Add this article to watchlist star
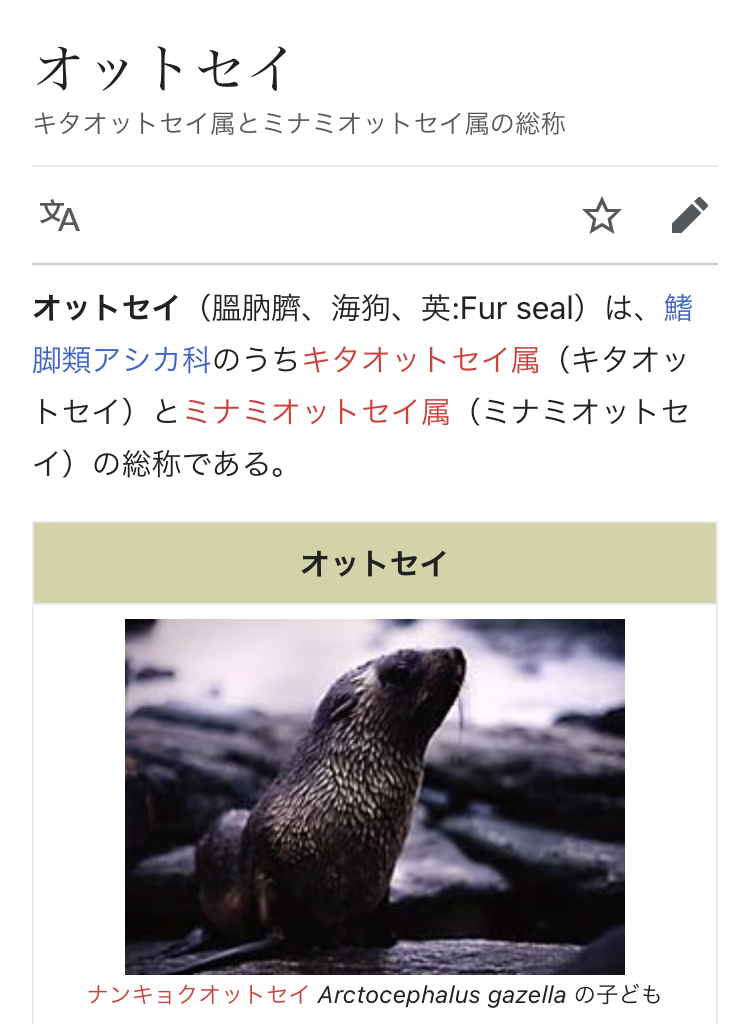The height and width of the screenshot is (1024, 750). (602, 215)
